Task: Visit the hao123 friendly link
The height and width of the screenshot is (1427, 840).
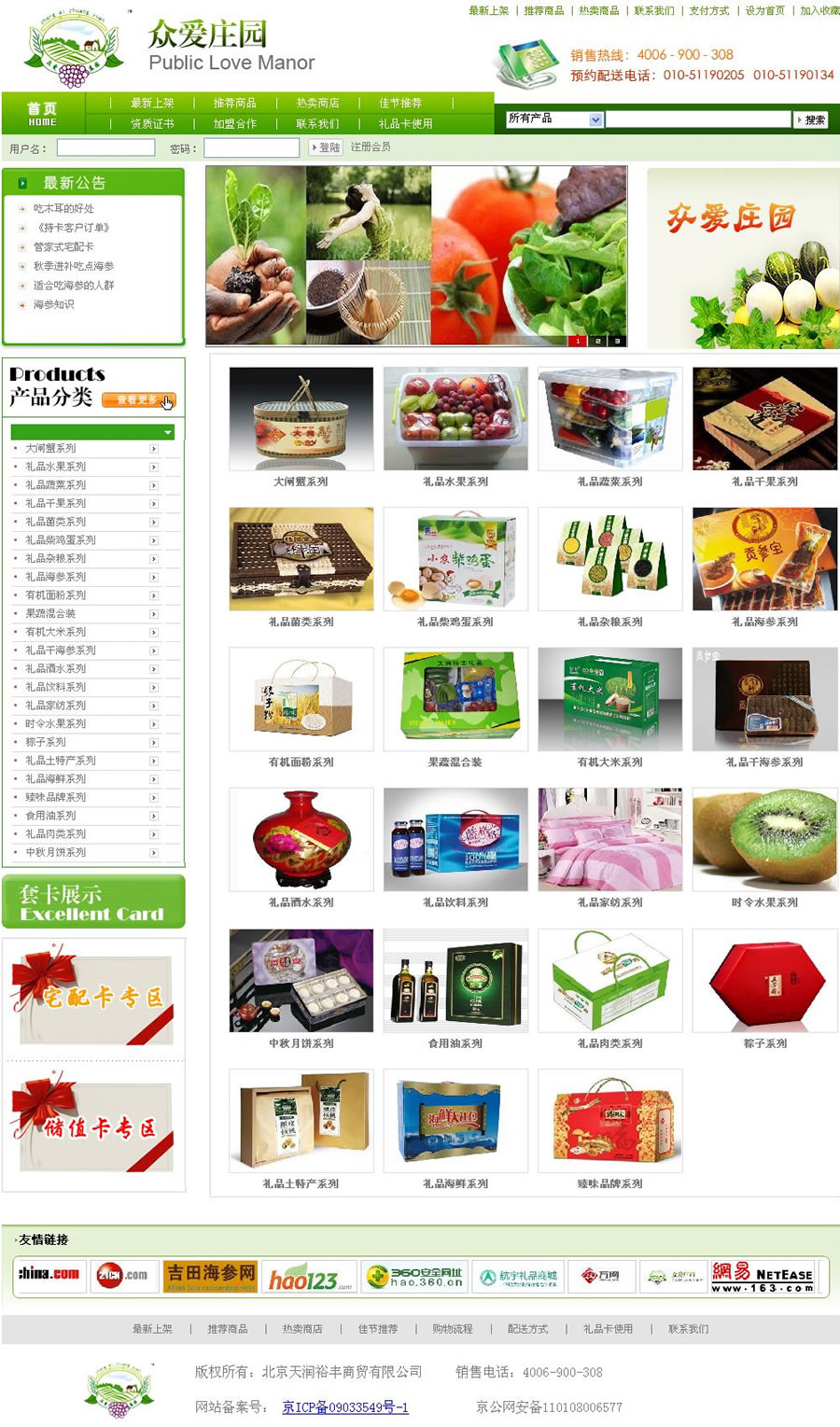Action: pos(309,1276)
